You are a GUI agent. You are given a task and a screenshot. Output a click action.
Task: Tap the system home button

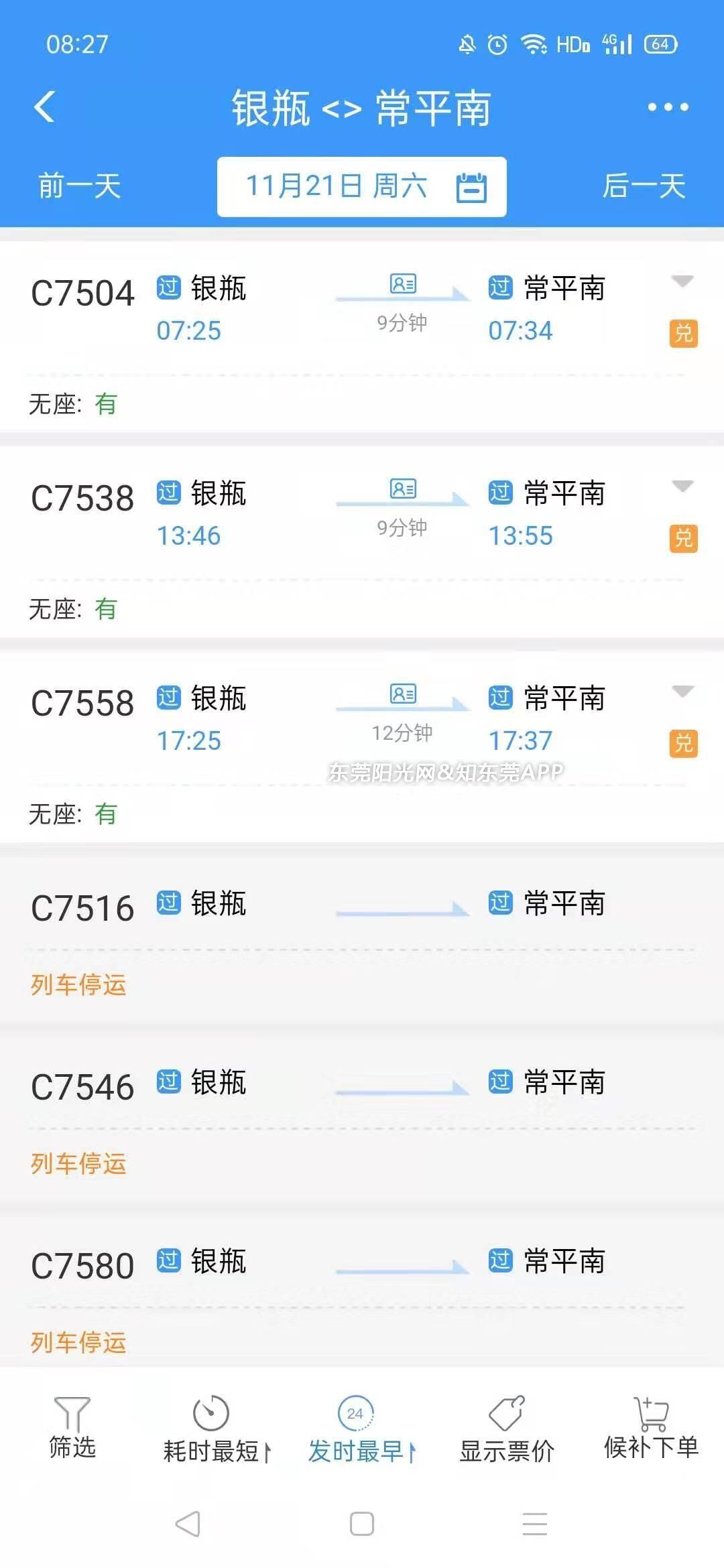coord(362,1524)
